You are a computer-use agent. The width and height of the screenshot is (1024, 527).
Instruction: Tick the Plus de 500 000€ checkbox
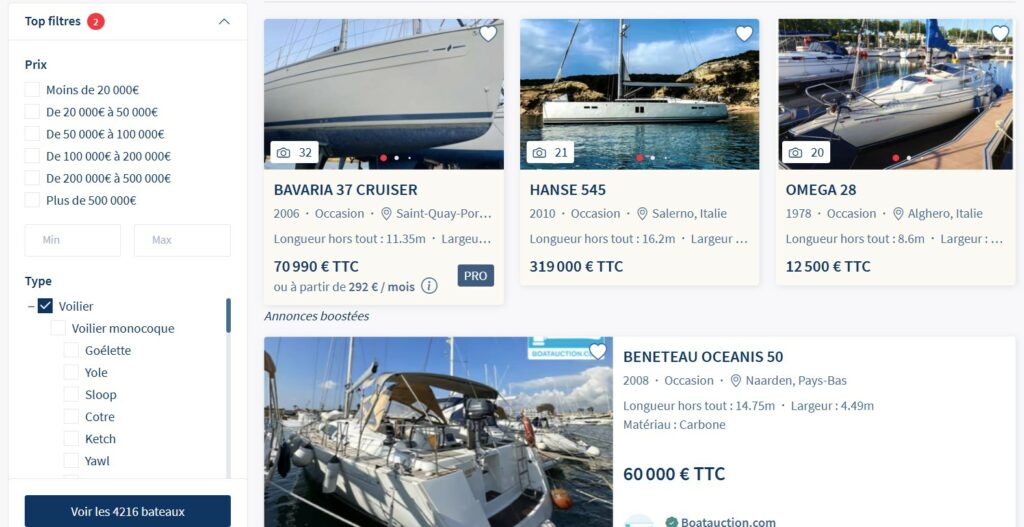point(33,200)
